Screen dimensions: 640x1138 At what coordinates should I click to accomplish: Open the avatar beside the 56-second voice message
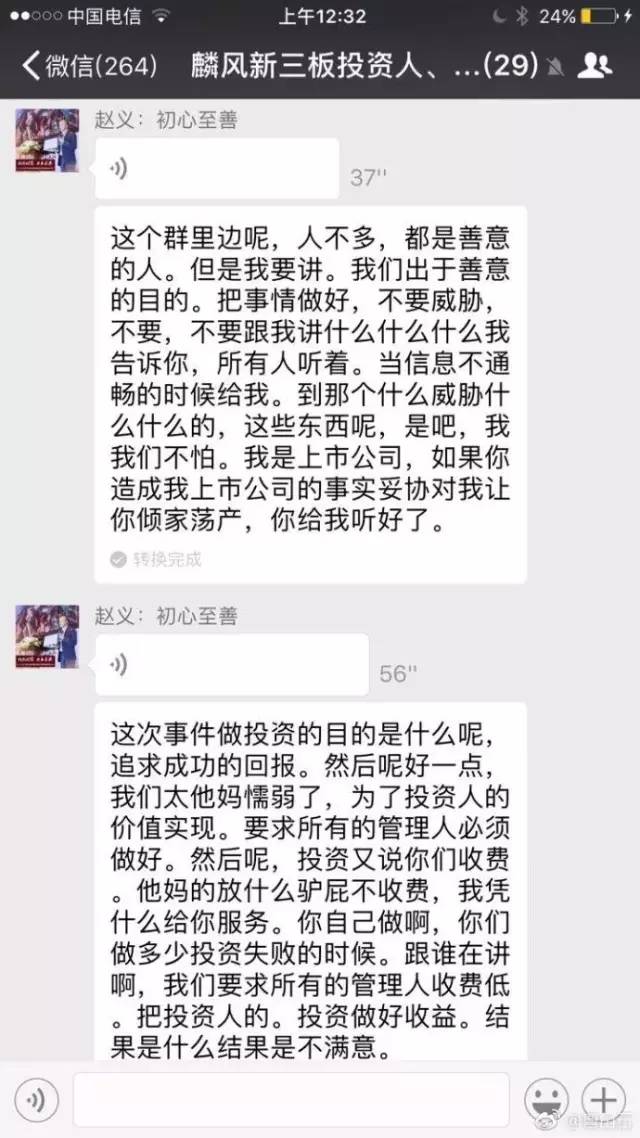[47, 636]
